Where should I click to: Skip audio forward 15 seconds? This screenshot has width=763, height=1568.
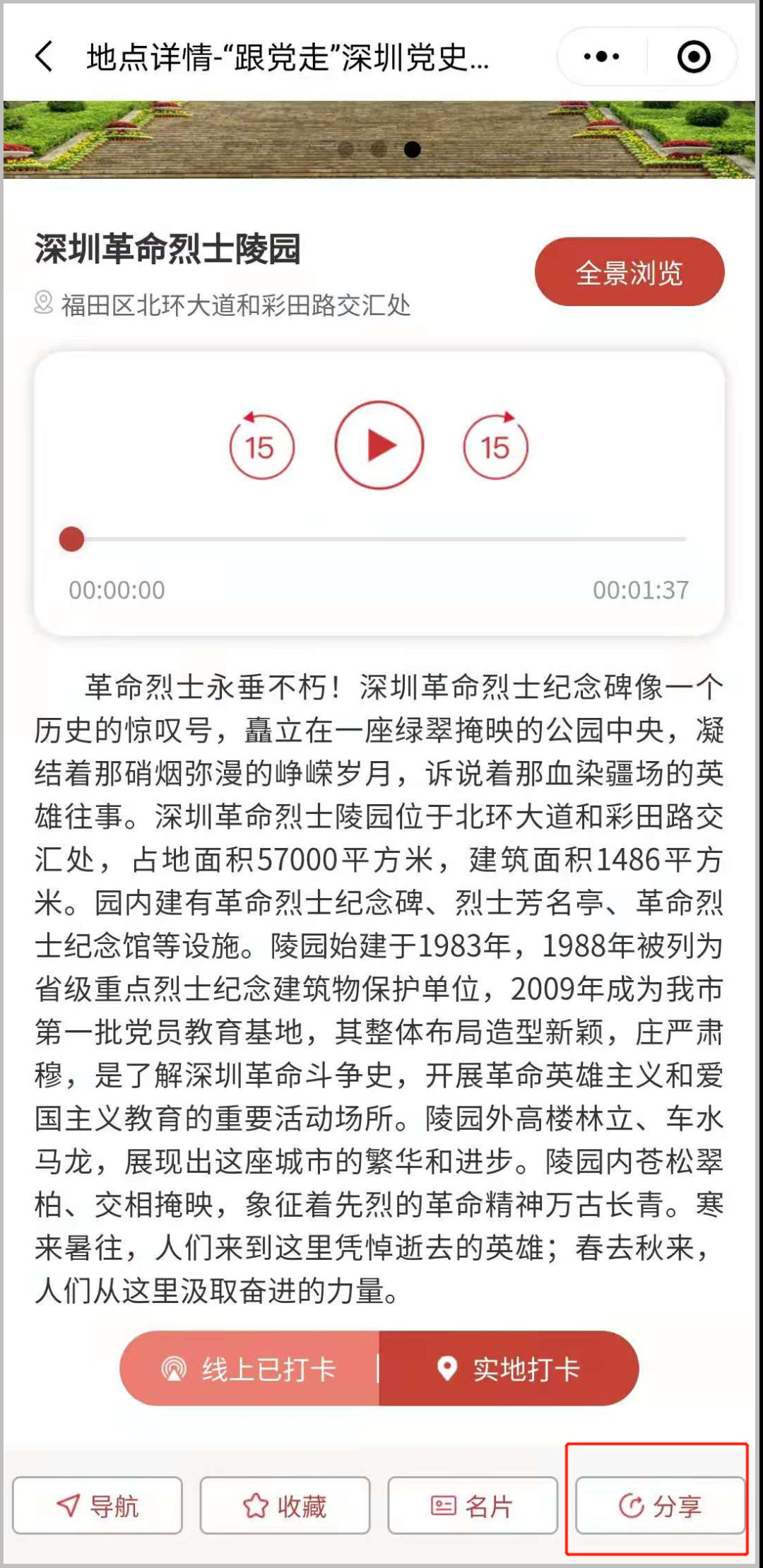point(496,447)
